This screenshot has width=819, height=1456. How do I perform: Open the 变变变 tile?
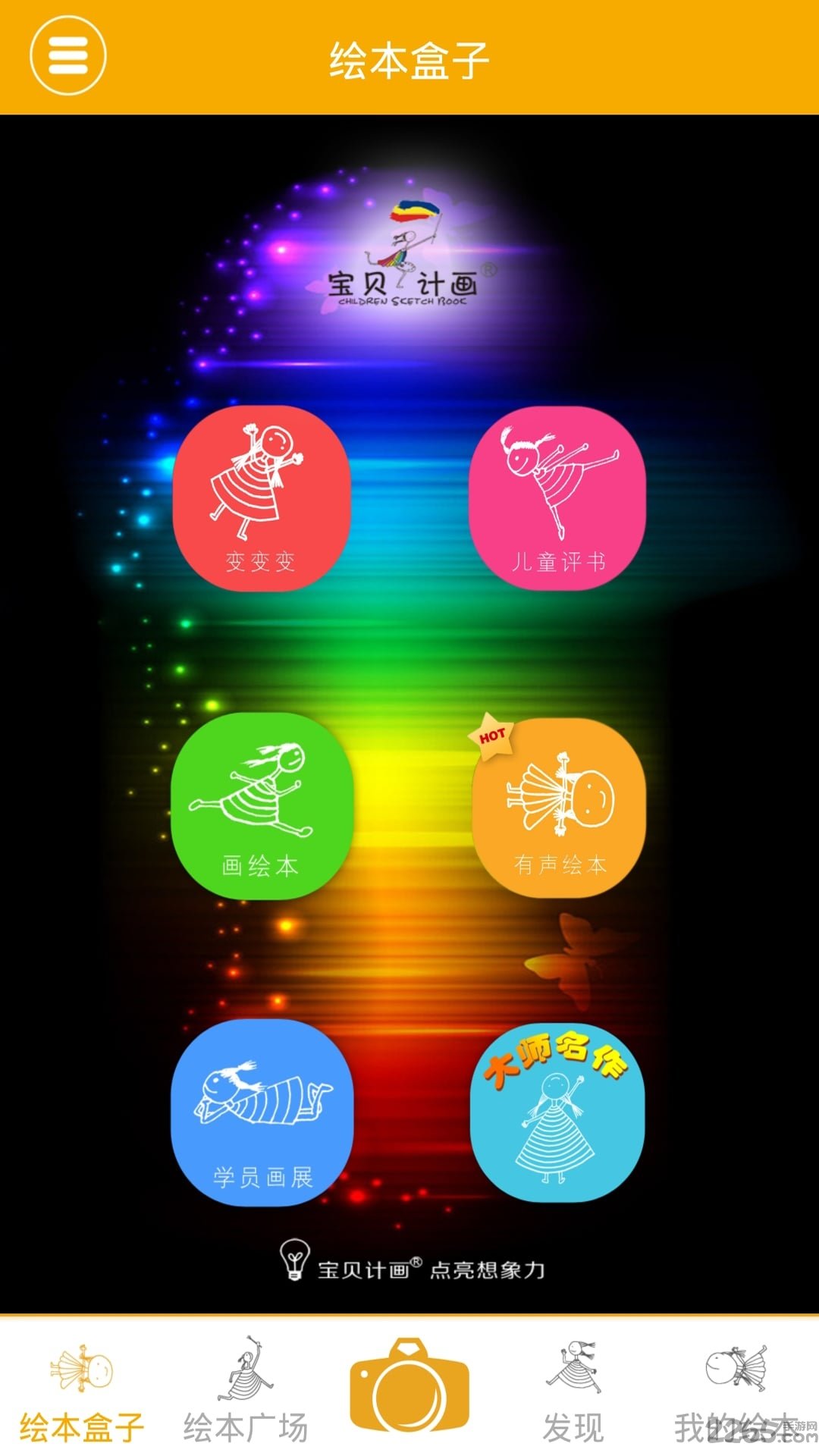261,498
